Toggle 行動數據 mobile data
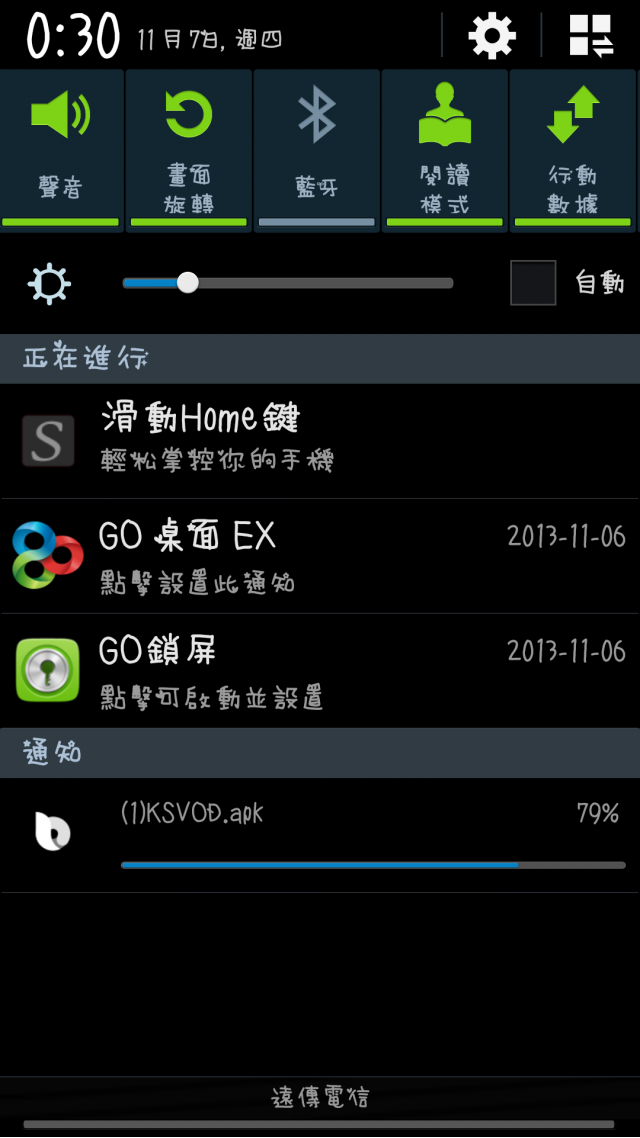 [573, 150]
